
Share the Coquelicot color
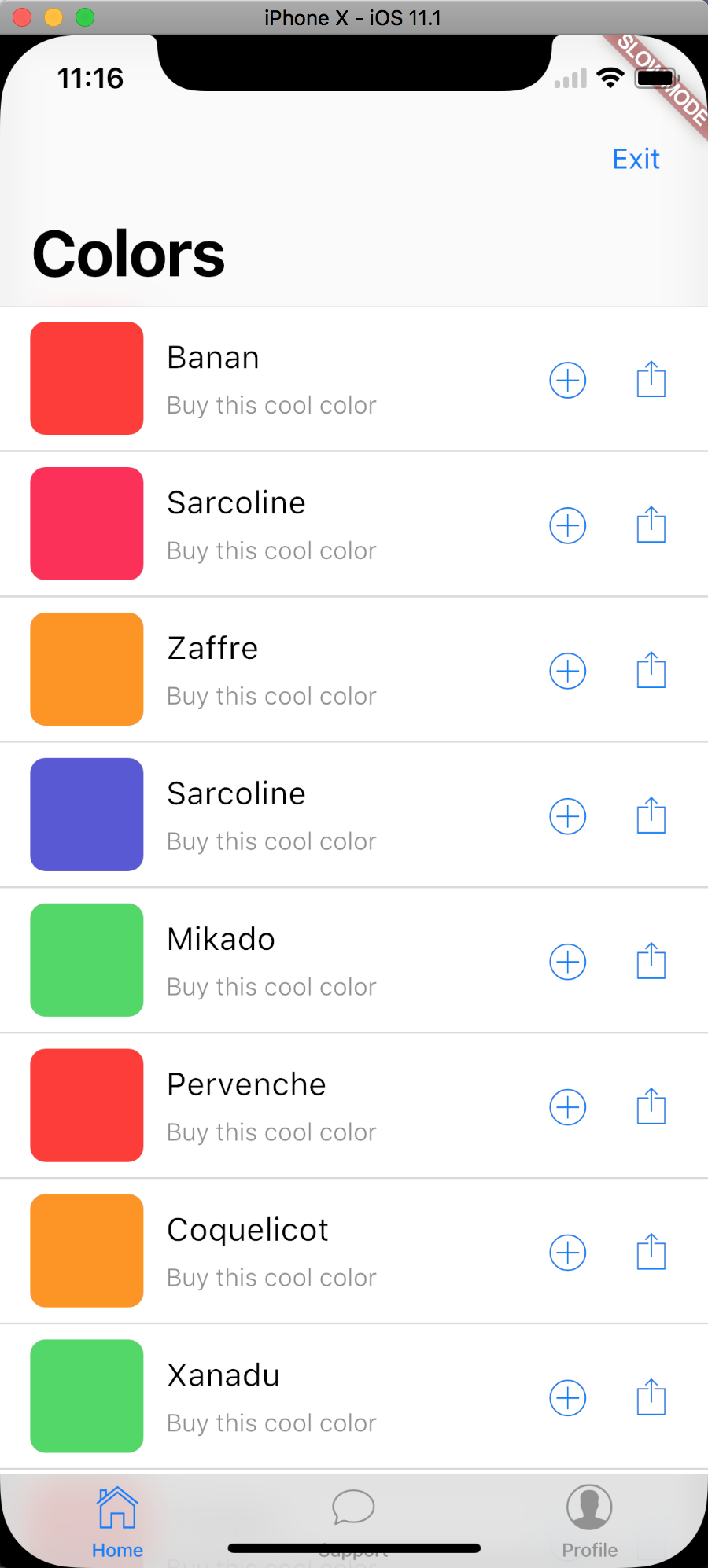pyautogui.click(x=651, y=1252)
